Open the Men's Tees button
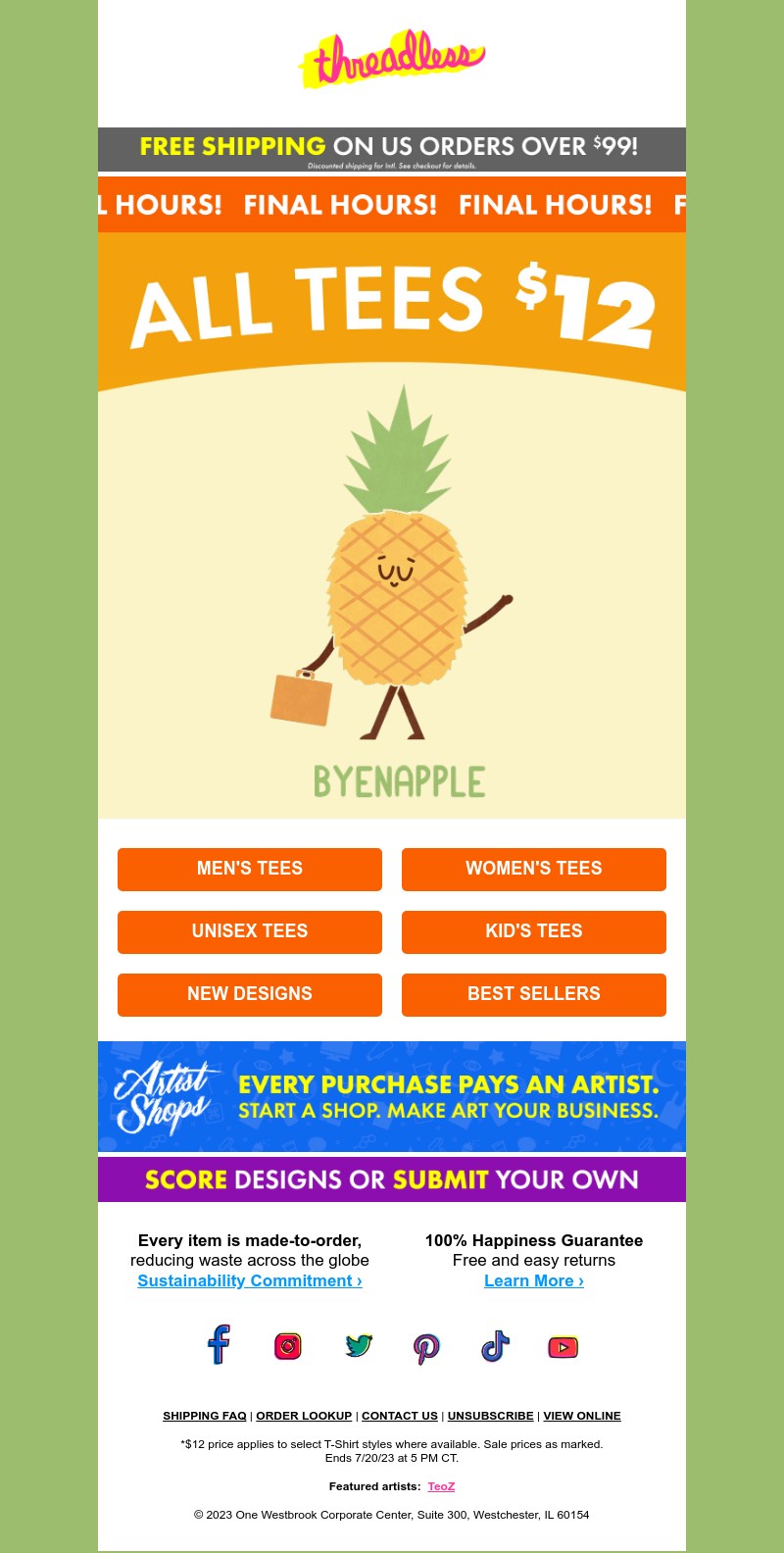Image resolution: width=784 pixels, height=1553 pixels. (x=250, y=869)
